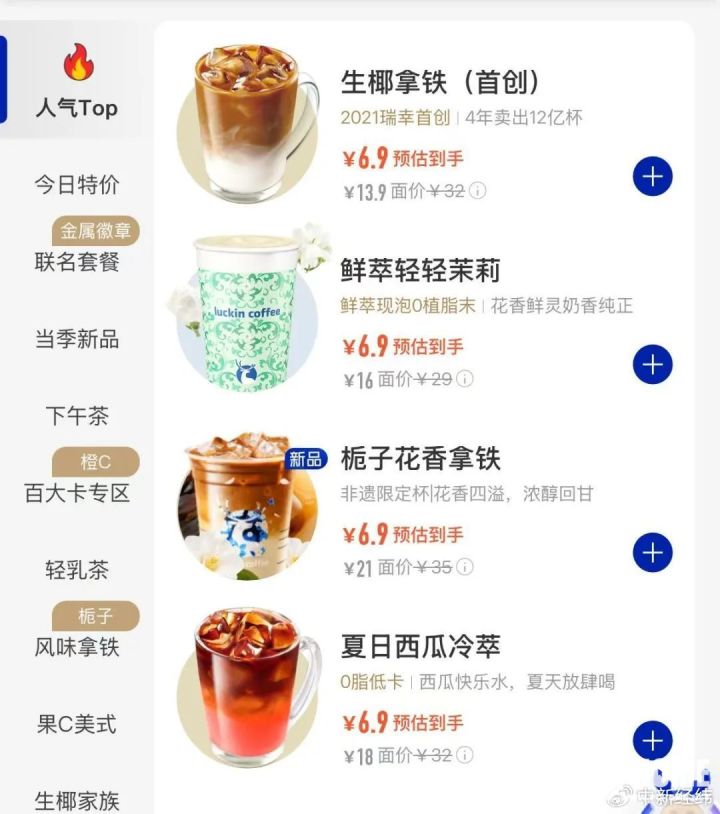This screenshot has height=814, width=720.
Task: Open 栀子花香拿铁 product photo
Action: click(248, 507)
